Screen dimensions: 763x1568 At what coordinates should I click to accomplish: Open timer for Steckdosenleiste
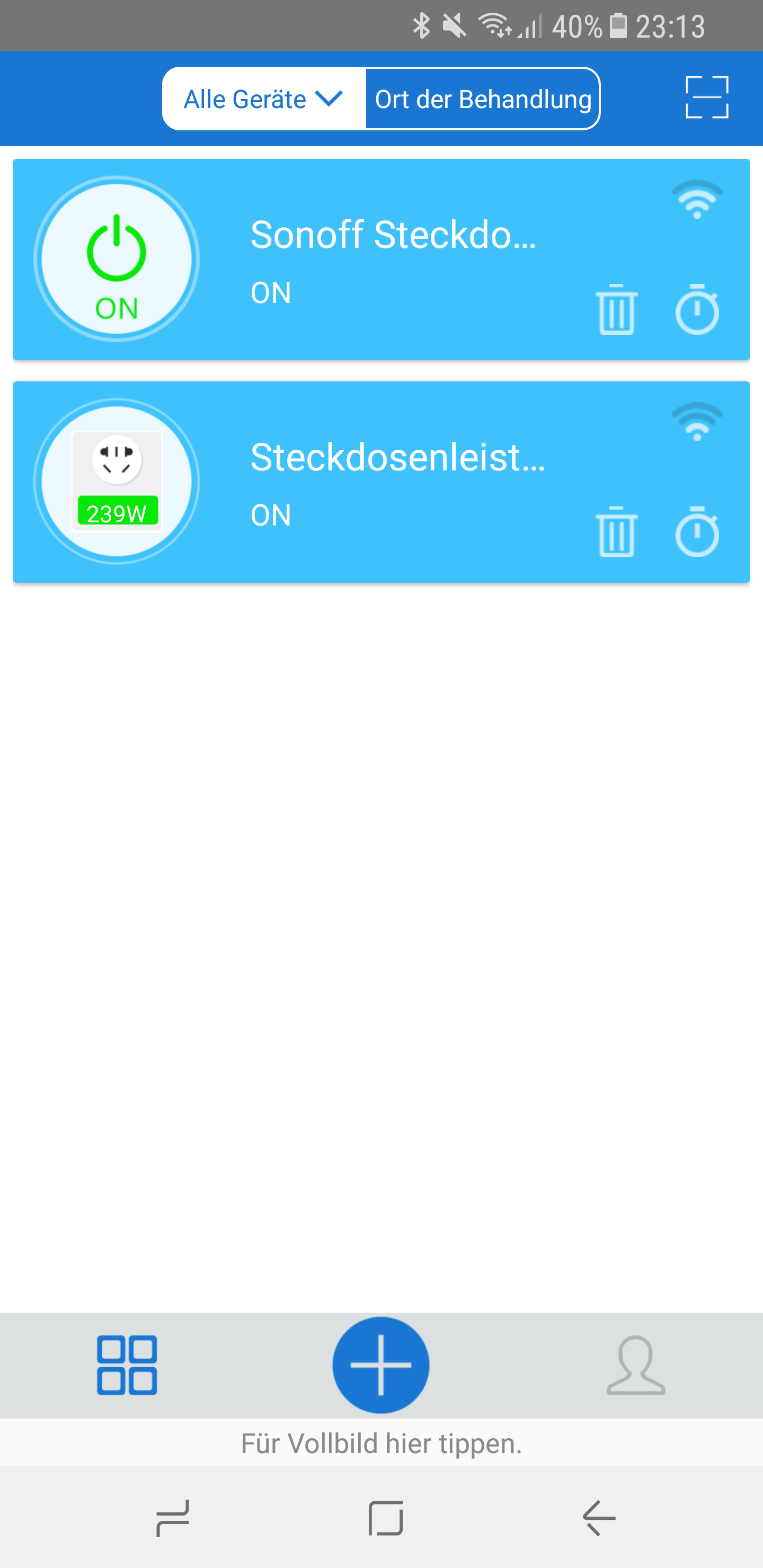(x=697, y=532)
